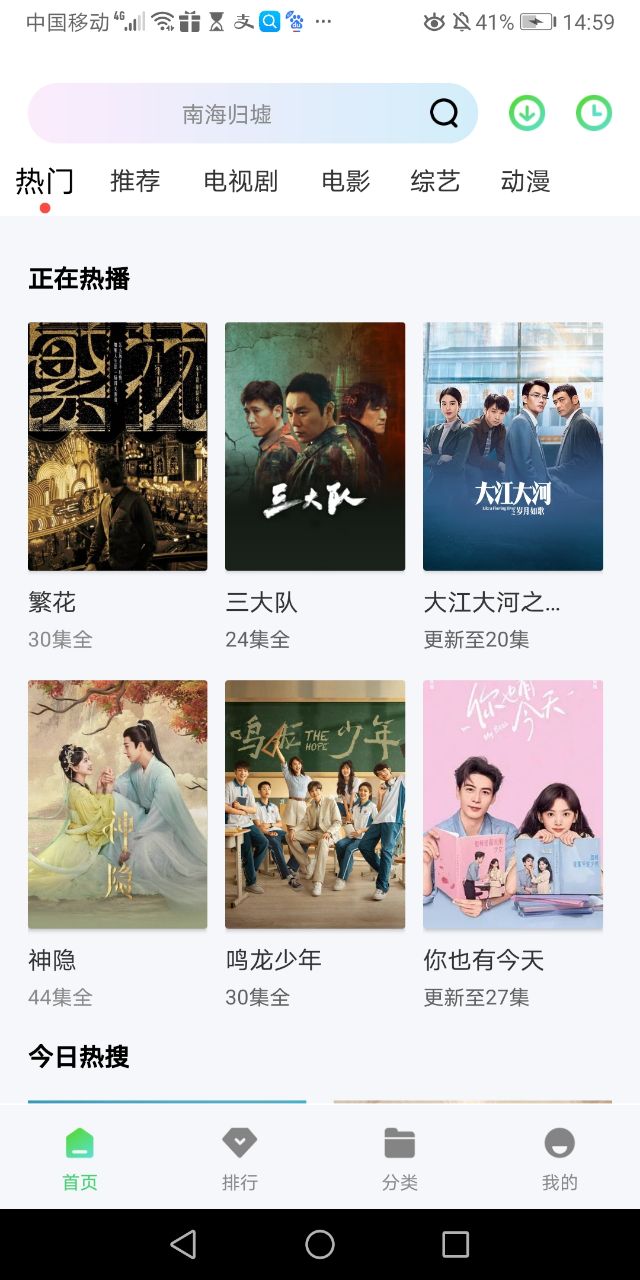Open the 三大队 show poster
This screenshot has width=640, height=1280.
[315, 446]
